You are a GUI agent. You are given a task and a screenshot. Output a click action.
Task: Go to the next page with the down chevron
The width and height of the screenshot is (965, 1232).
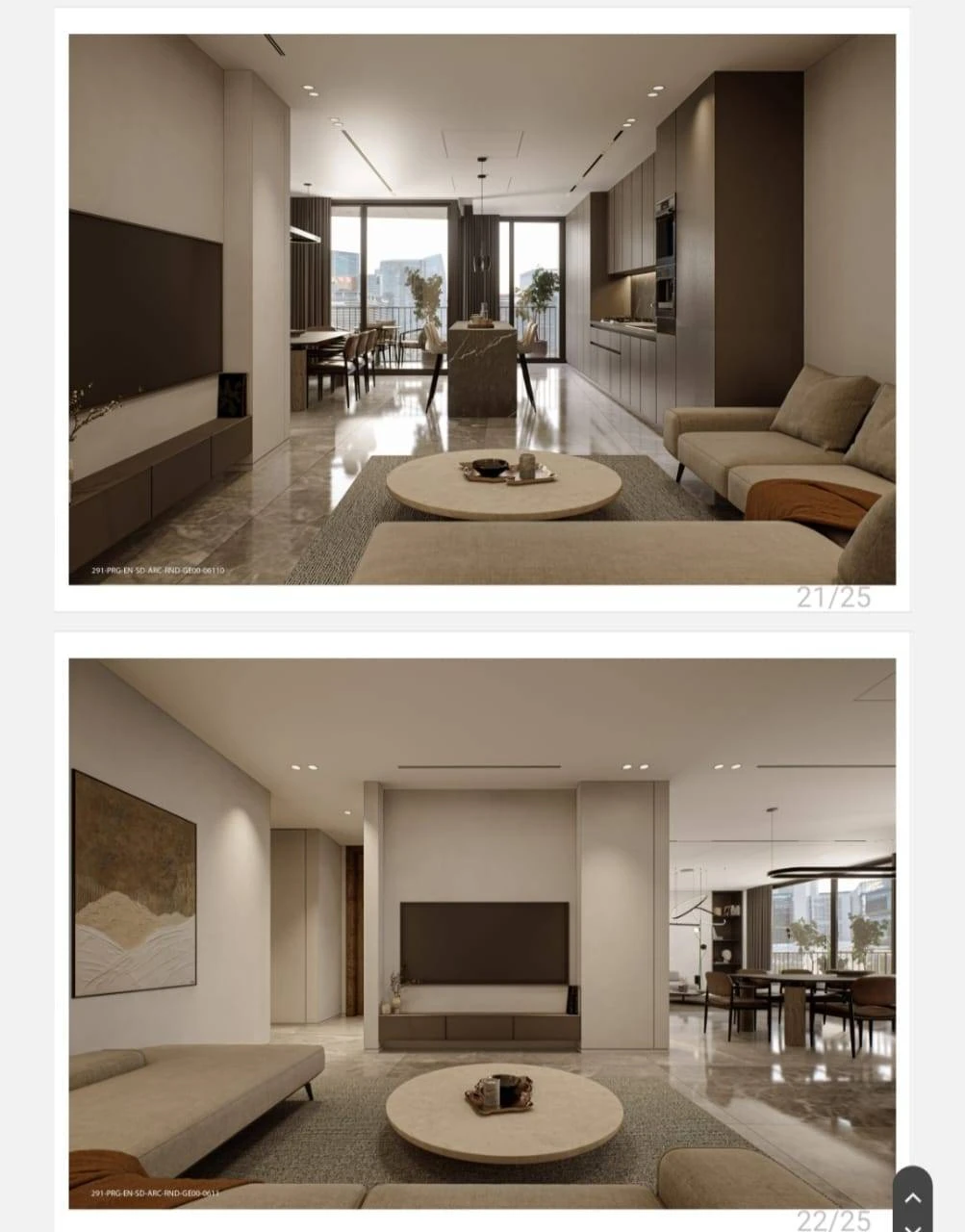tap(913, 1227)
